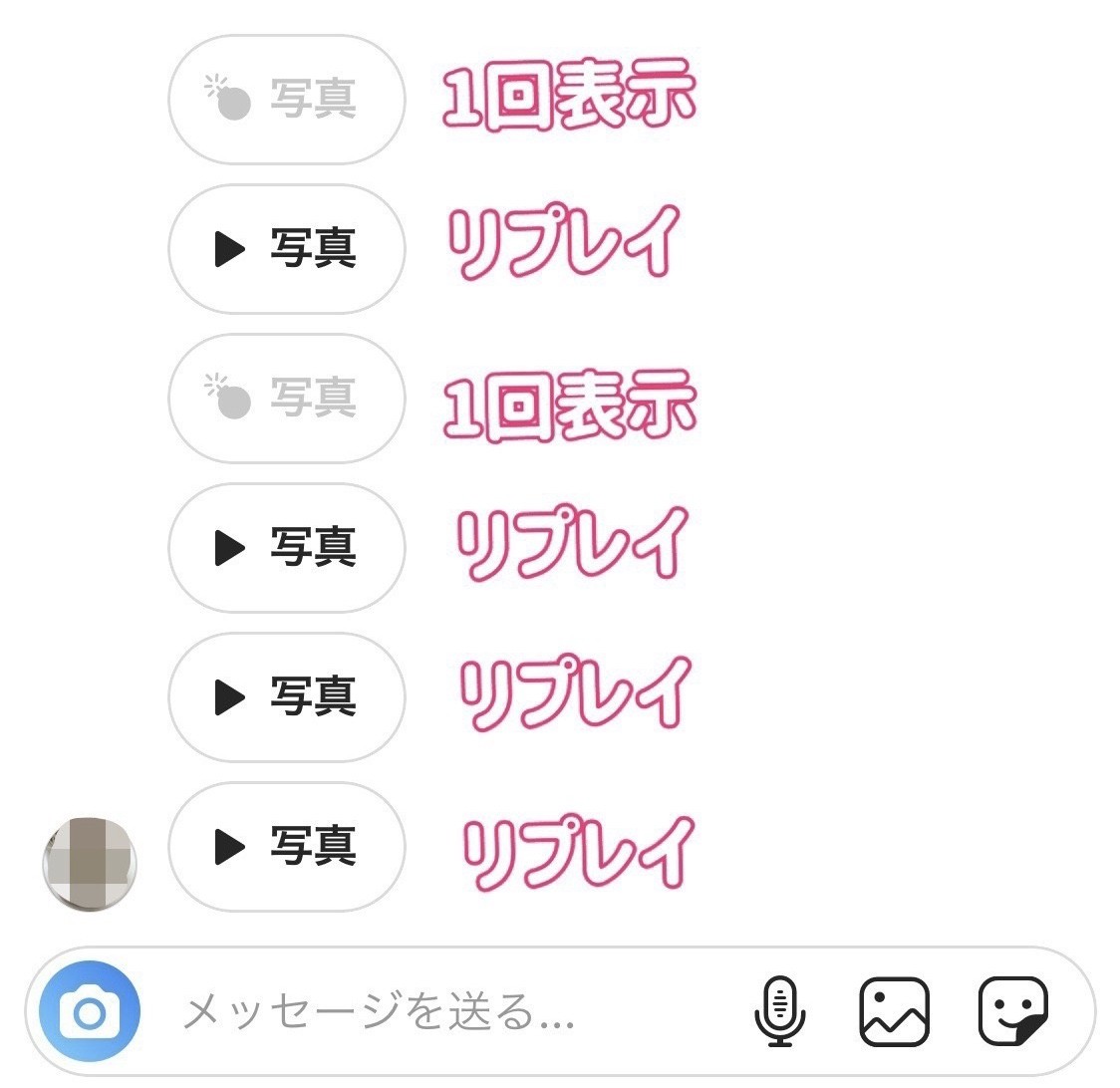Open the camera from the blue icon

90,1012
